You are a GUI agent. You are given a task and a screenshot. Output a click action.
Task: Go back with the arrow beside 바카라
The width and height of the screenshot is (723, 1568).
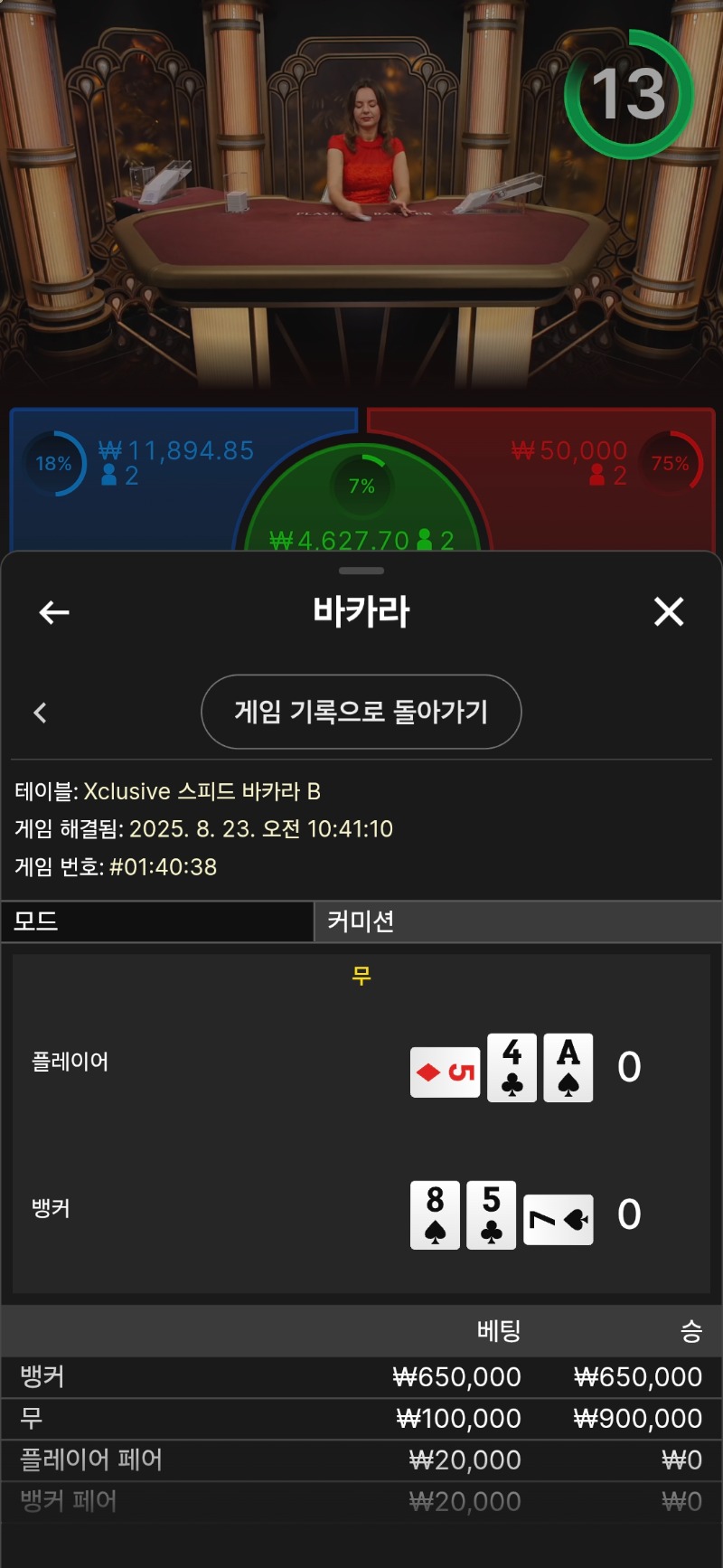click(x=54, y=612)
